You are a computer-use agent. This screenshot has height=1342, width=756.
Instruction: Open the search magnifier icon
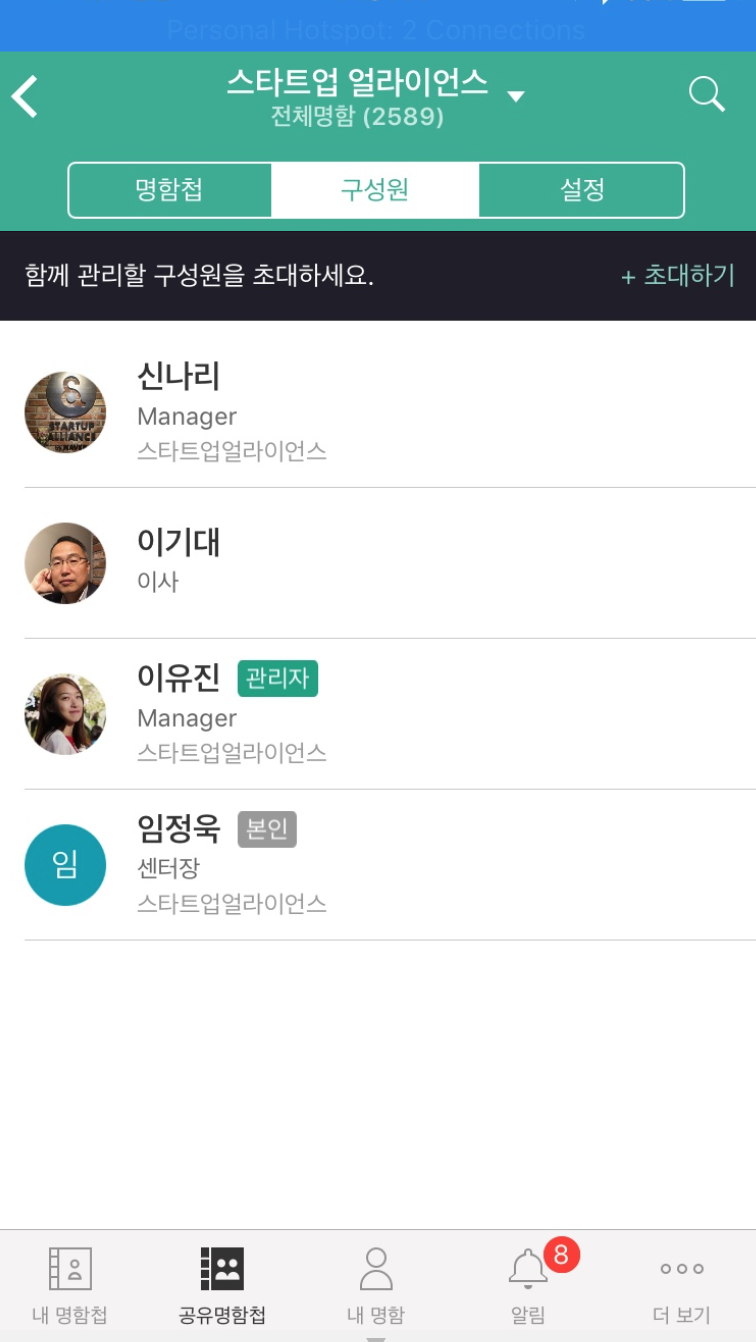(706, 95)
